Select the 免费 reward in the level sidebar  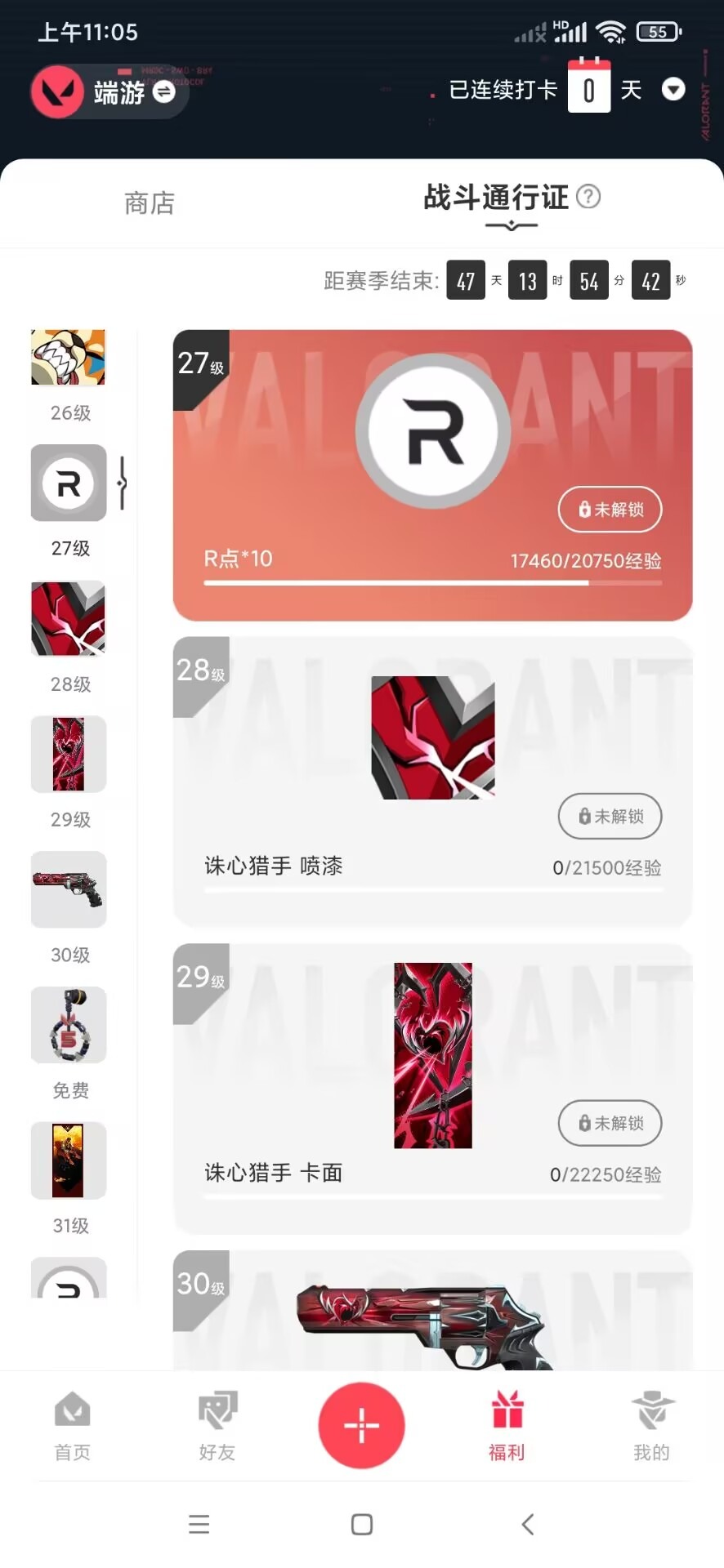pos(68,1025)
